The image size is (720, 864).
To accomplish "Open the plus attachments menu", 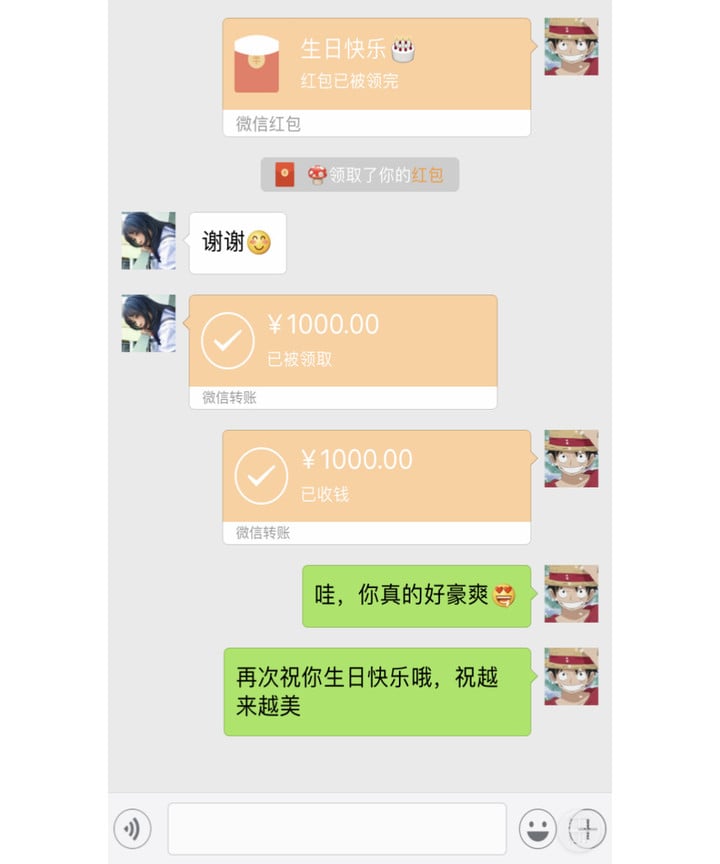I will [588, 829].
